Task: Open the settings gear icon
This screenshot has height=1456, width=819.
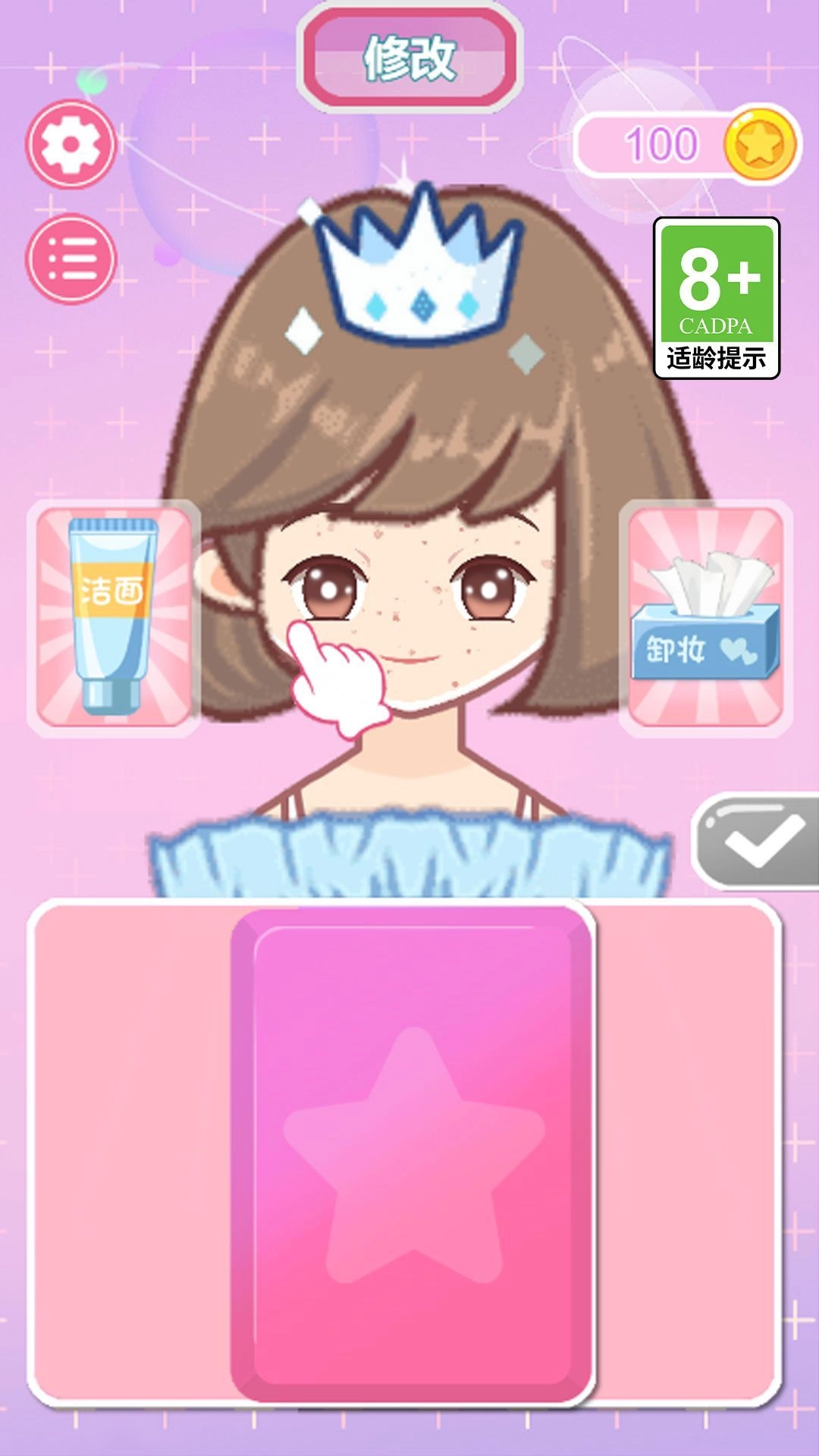Action: click(x=71, y=144)
